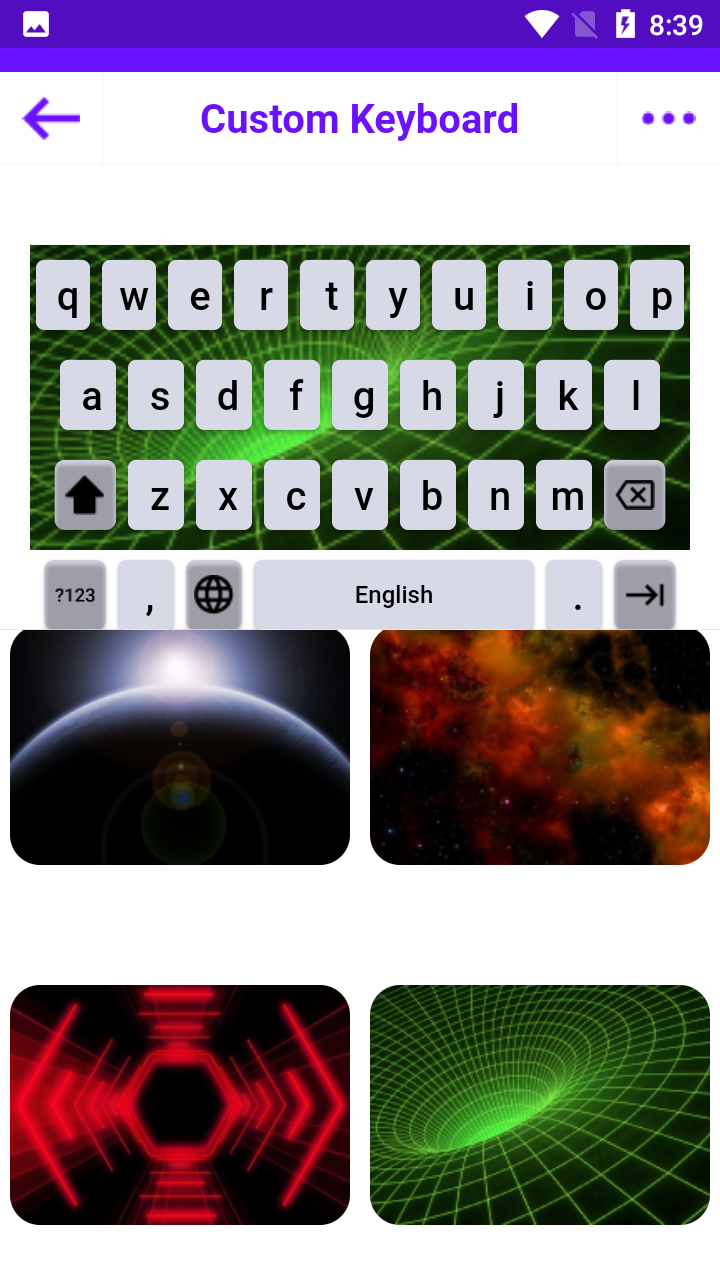Apply the green wireframe vortex background
This screenshot has width=720, height=1280.
tap(540, 1105)
